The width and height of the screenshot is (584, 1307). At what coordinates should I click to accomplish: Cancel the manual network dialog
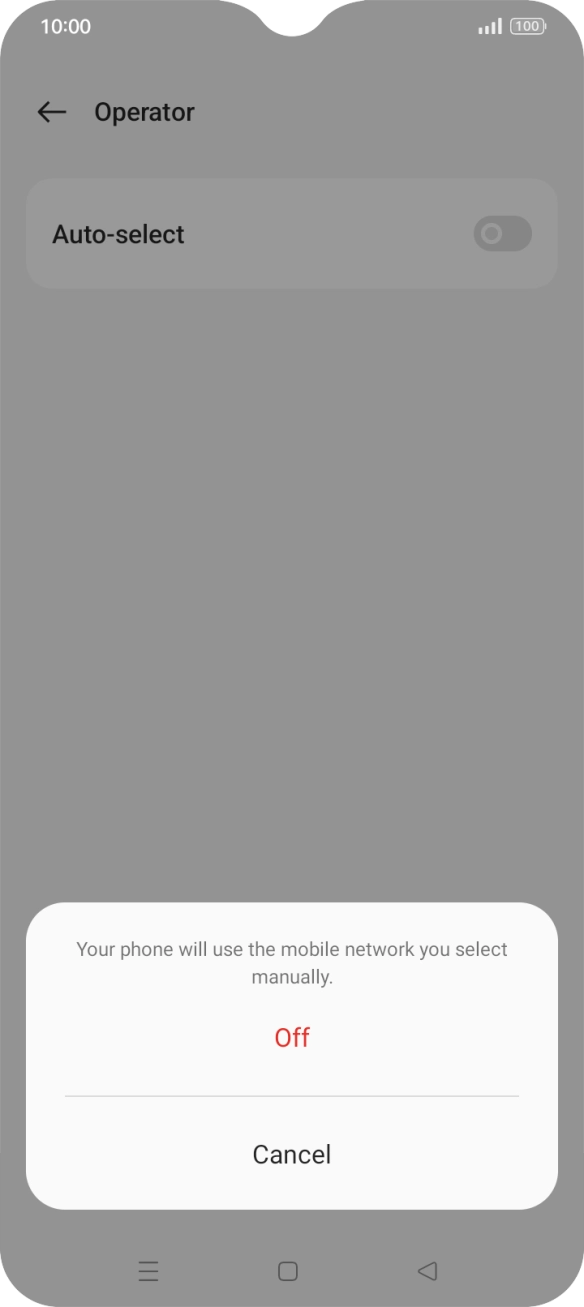coord(292,1154)
